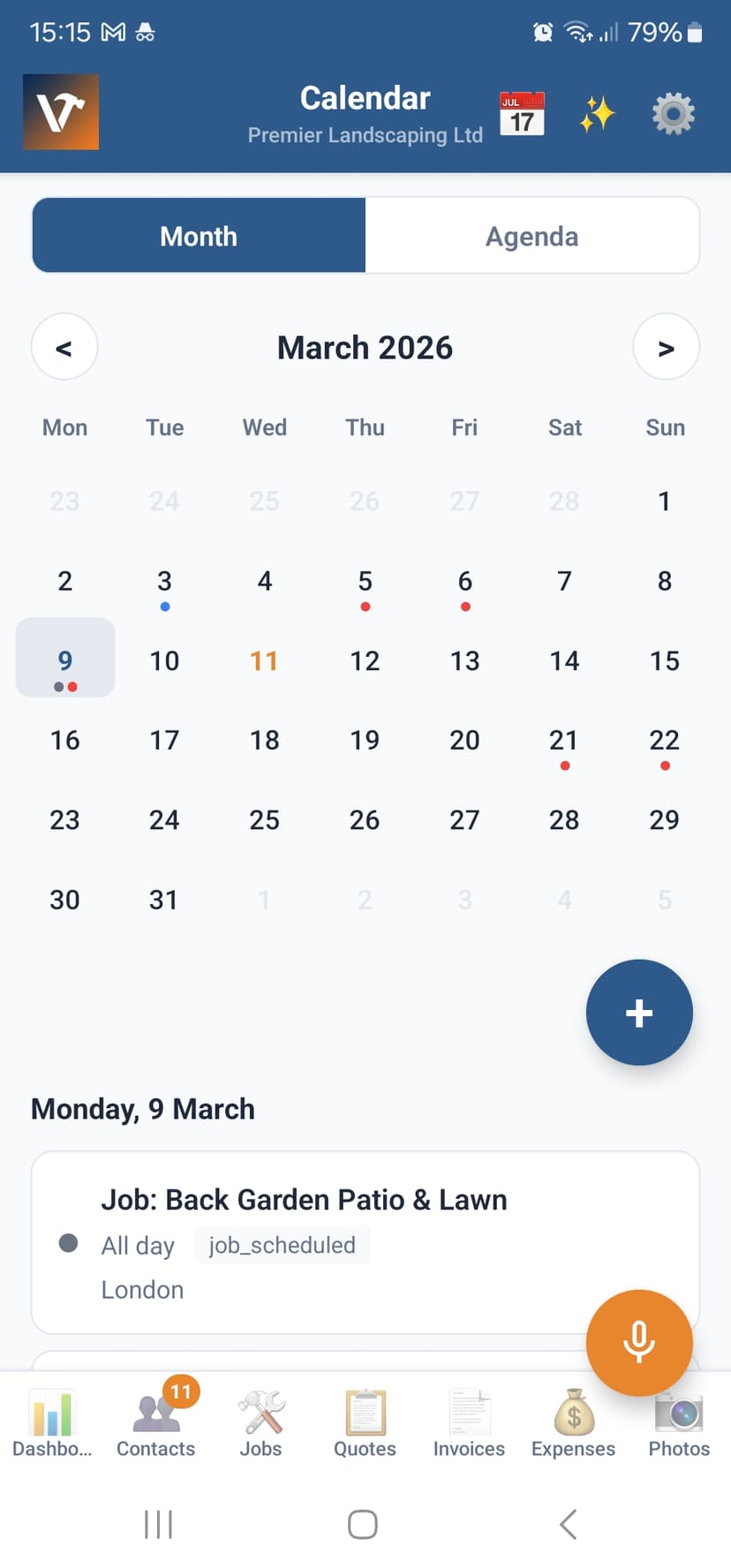This screenshot has height=1568, width=731.
Task: Select March 17 on the calendar
Action: 164,740
